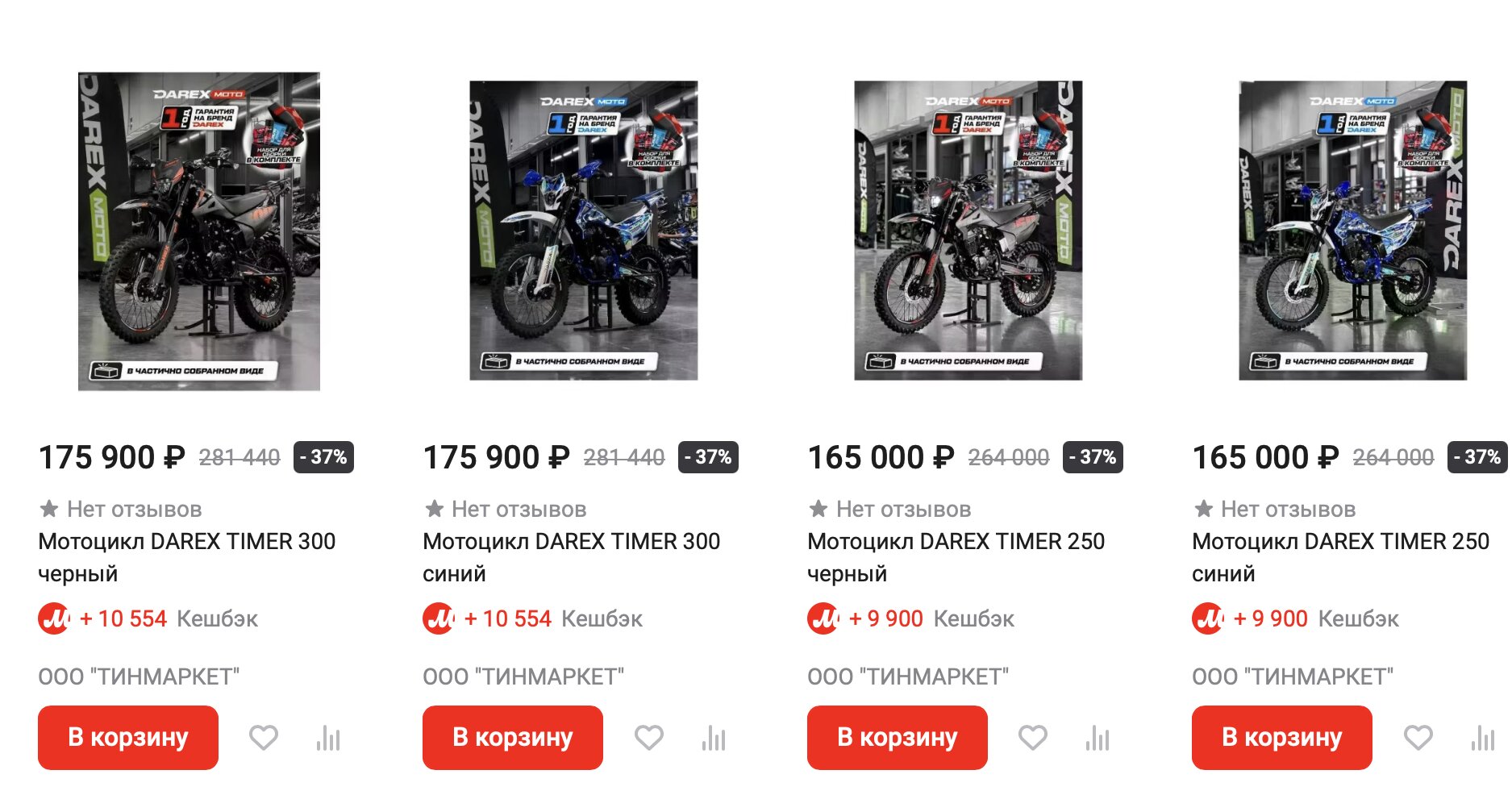Favorite the black DAREX TIMER 250
1512x791 pixels.
1033,738
